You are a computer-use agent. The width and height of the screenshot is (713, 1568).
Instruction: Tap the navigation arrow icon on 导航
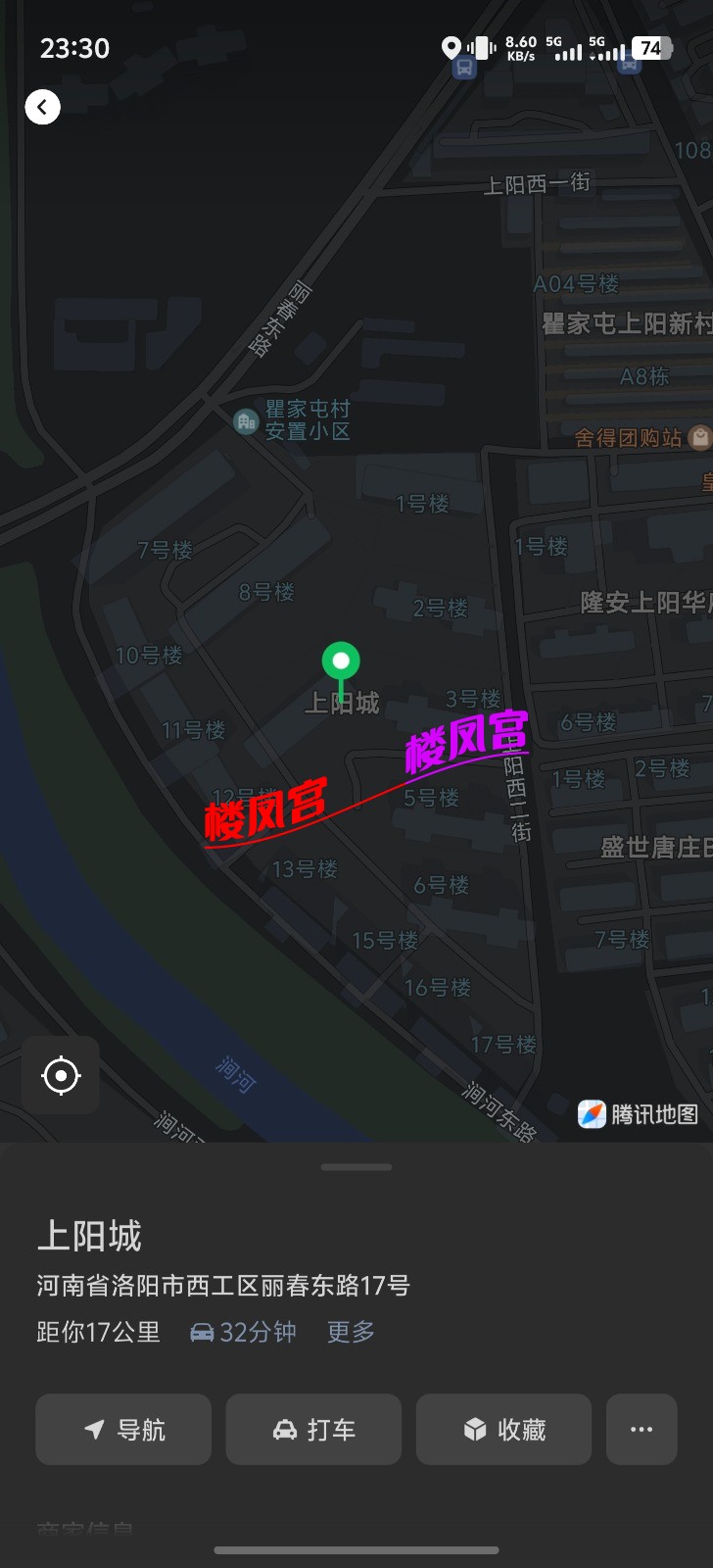(93, 1429)
